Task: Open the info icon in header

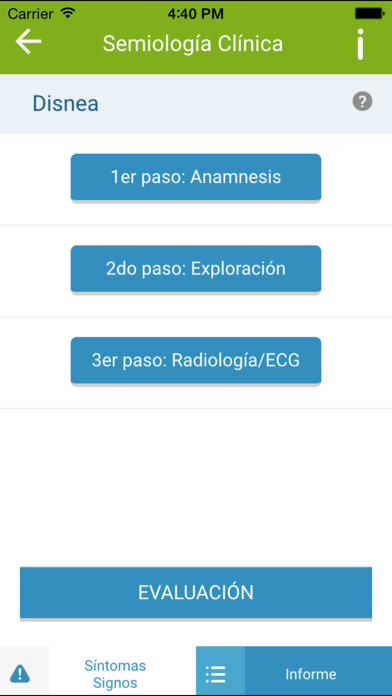Action: [360, 44]
